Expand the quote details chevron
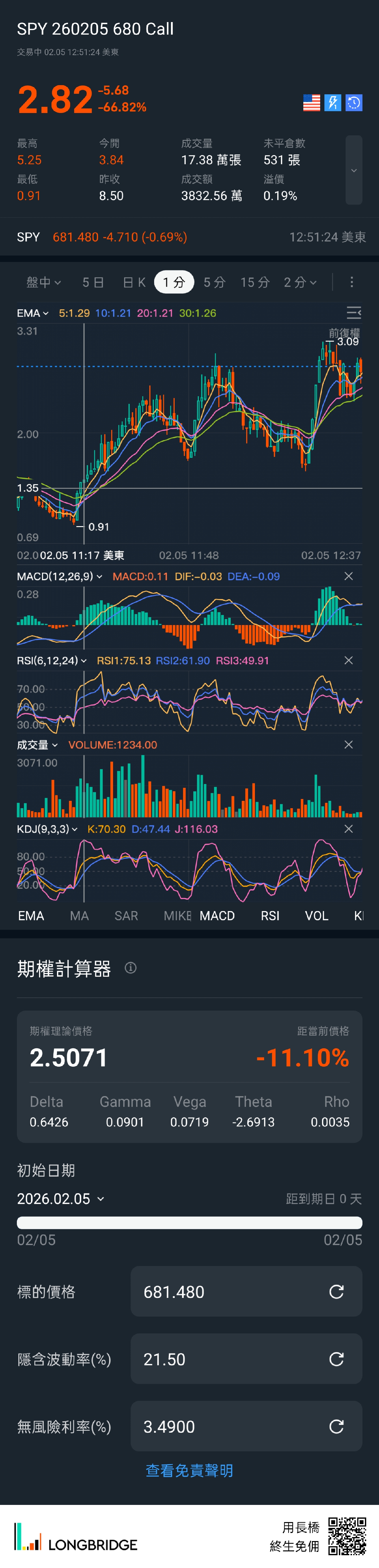The image size is (379, 1568). (353, 170)
